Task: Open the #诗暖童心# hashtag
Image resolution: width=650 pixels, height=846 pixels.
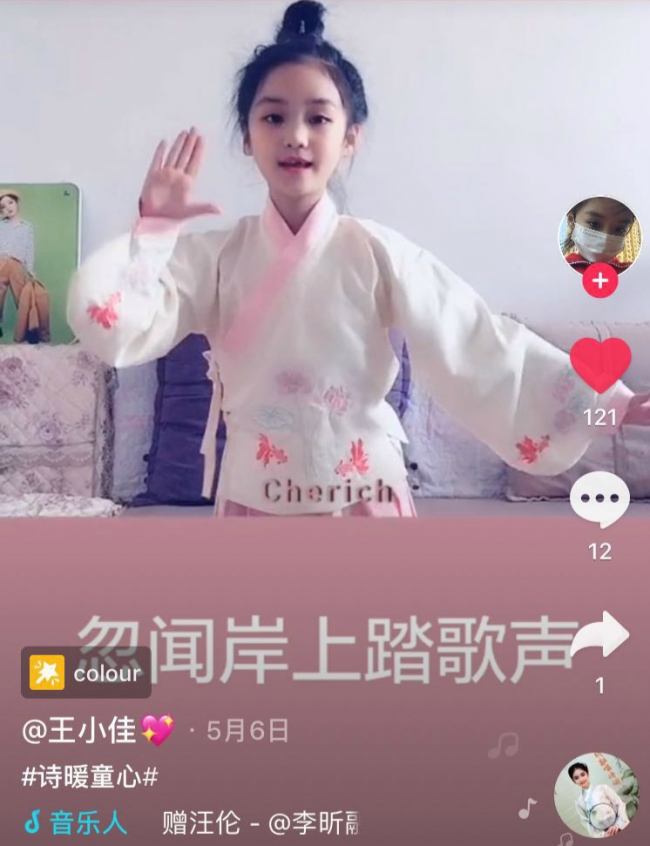Action: (x=89, y=775)
